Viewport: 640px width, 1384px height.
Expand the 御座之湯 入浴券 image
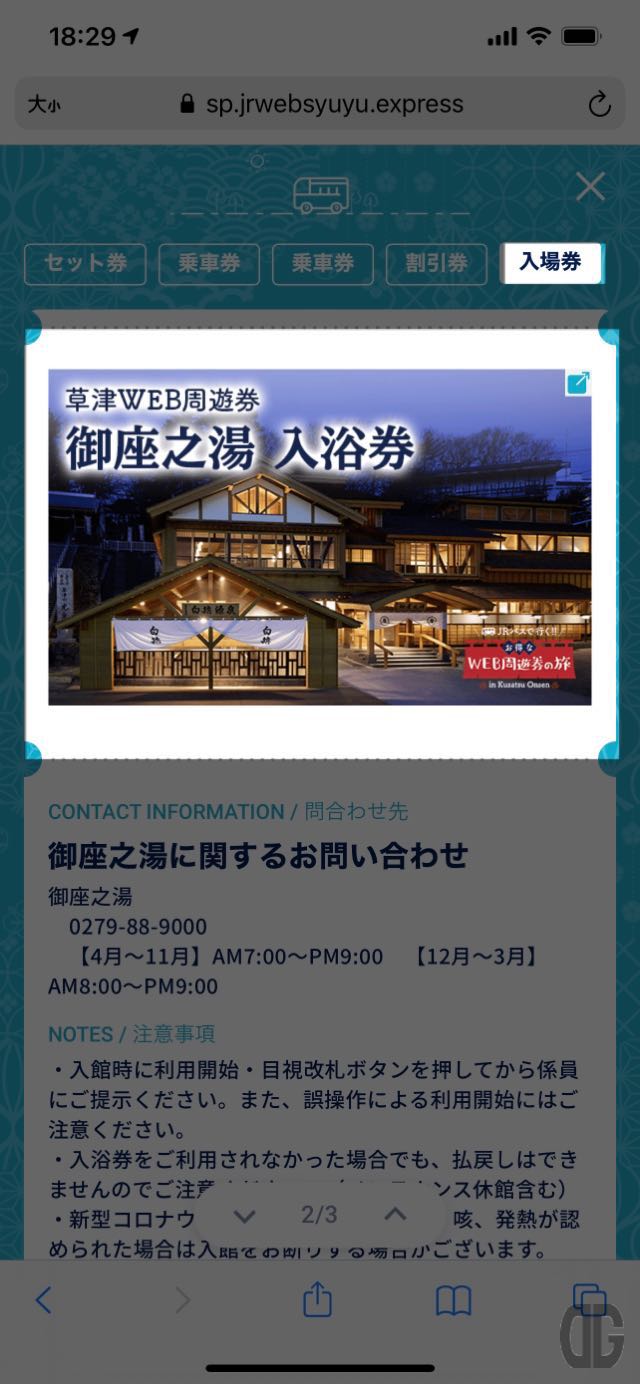click(578, 383)
